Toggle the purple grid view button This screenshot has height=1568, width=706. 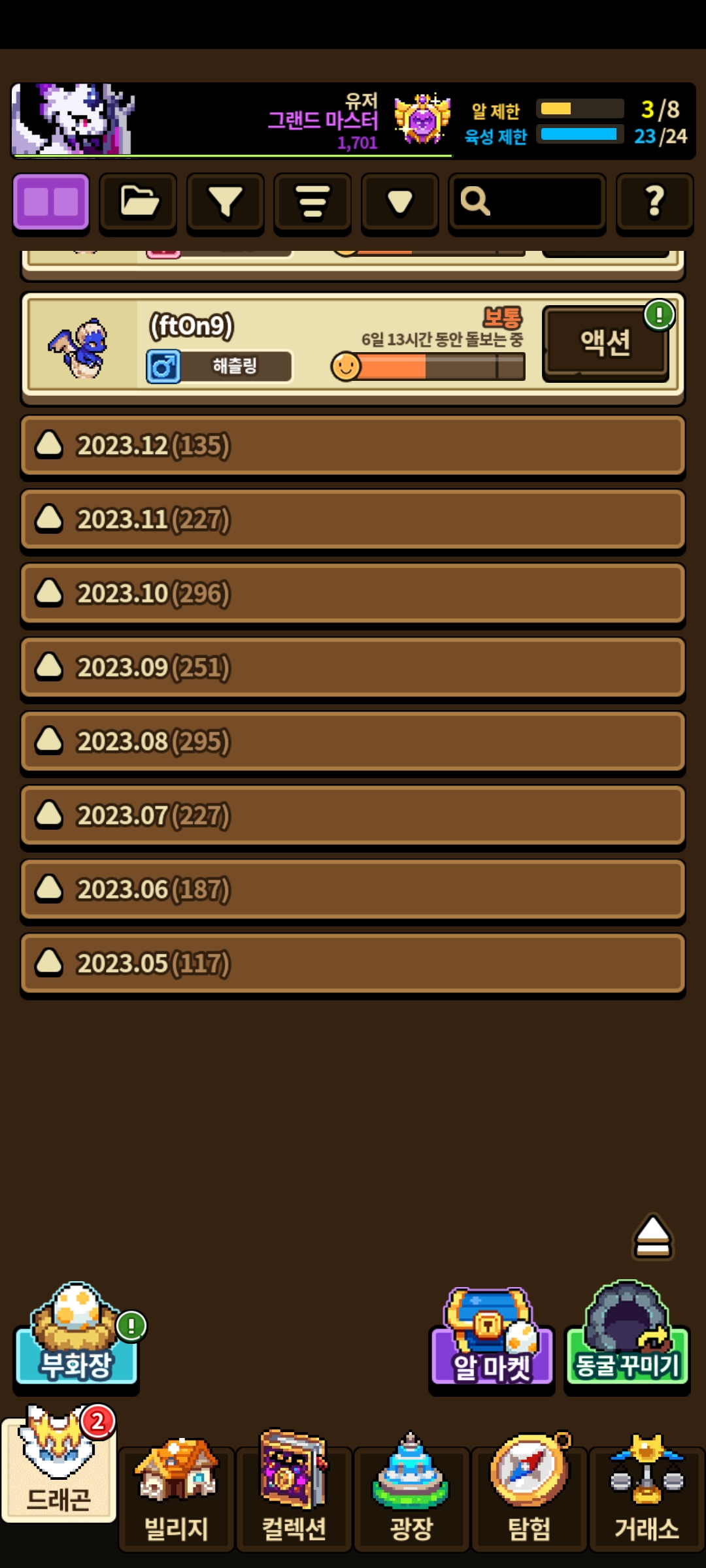coord(51,202)
